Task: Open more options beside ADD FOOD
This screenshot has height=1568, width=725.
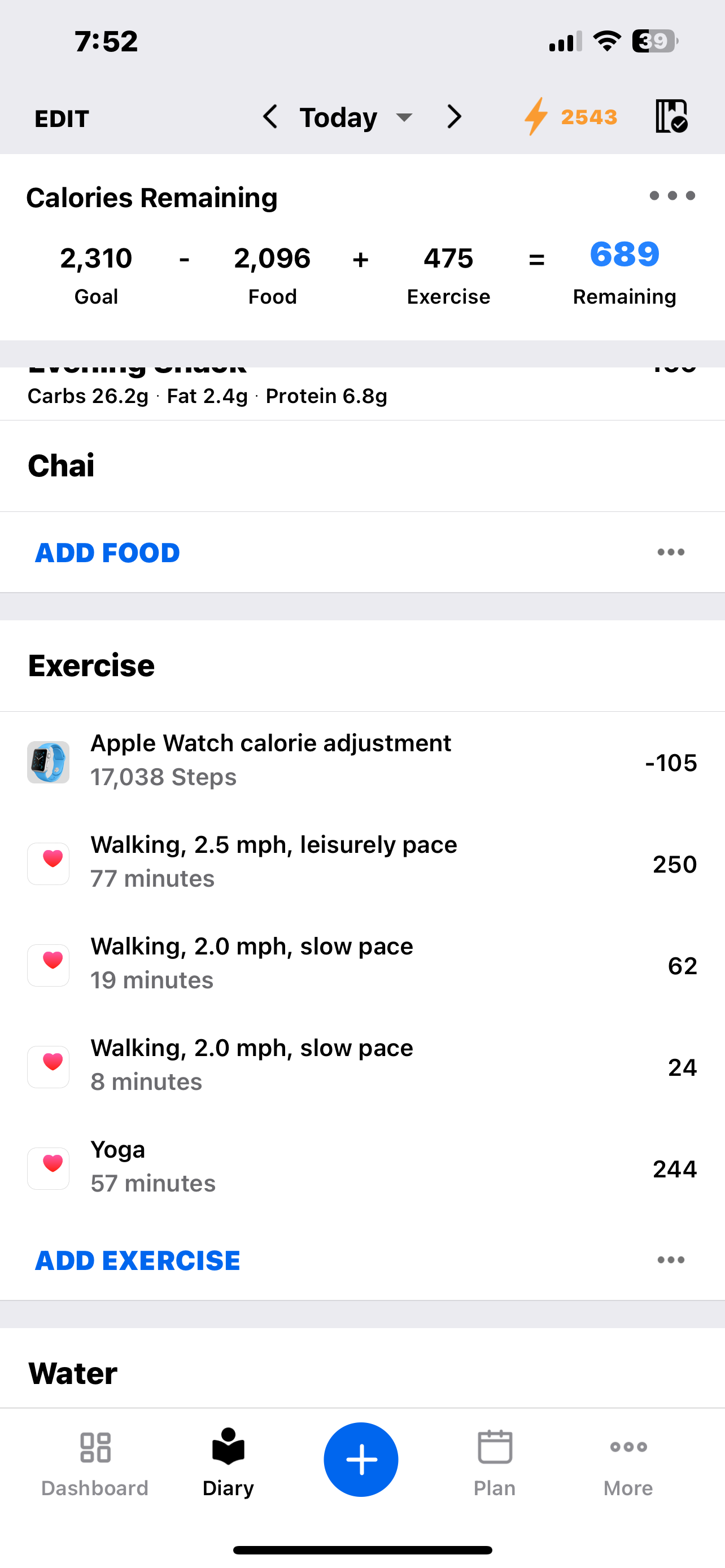Action: [x=671, y=552]
